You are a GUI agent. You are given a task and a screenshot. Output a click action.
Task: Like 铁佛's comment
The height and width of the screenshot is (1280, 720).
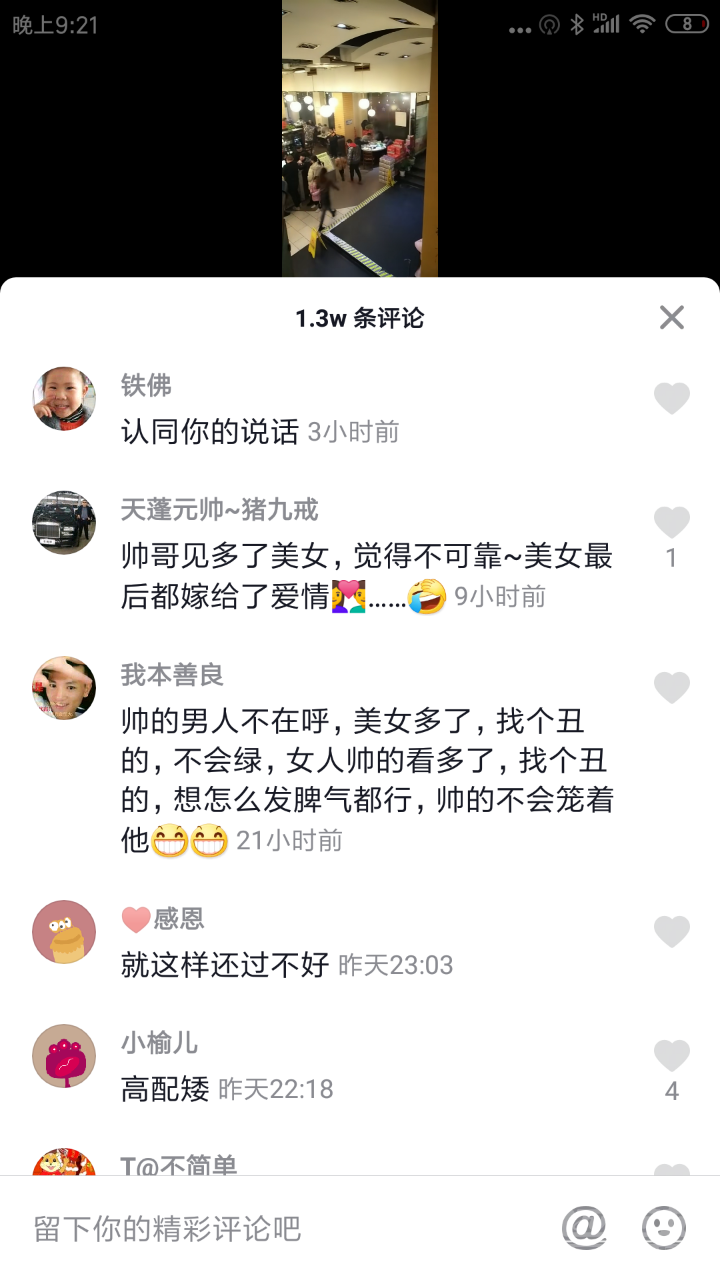pyautogui.click(x=672, y=399)
